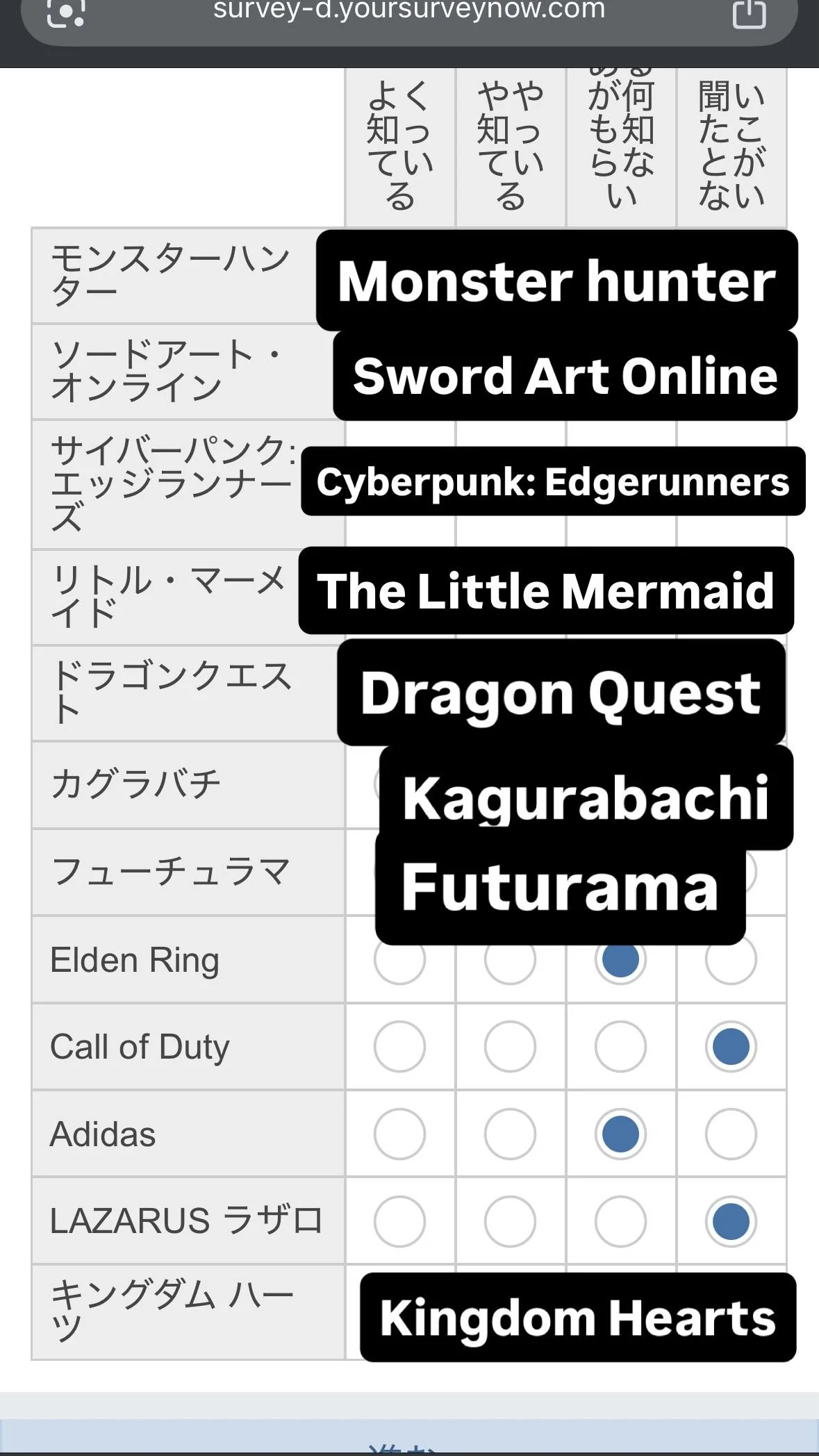Mark Call of Duty as よく知っている
819x1456 pixels.
pyautogui.click(x=399, y=1046)
